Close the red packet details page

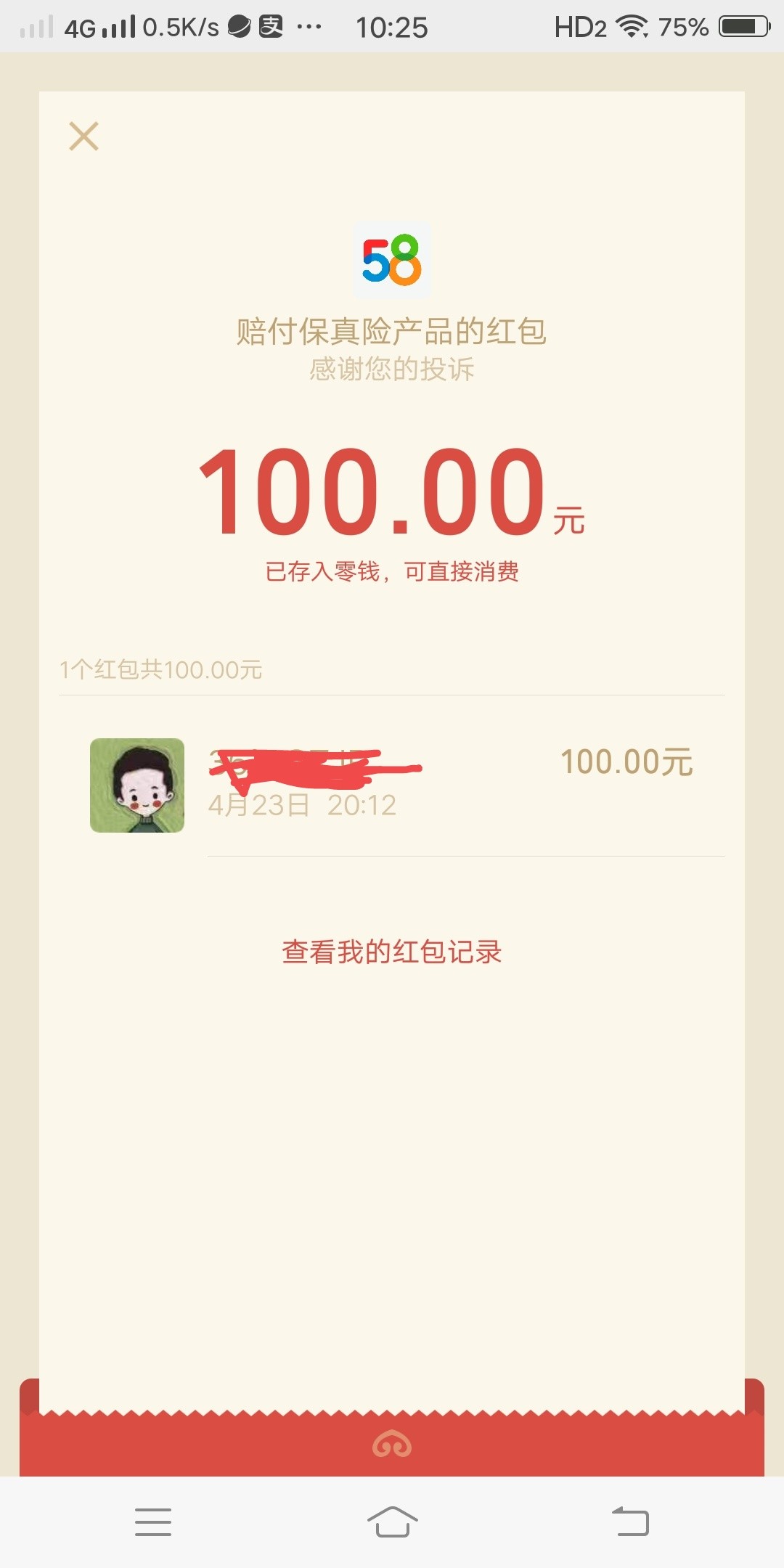pos(83,136)
